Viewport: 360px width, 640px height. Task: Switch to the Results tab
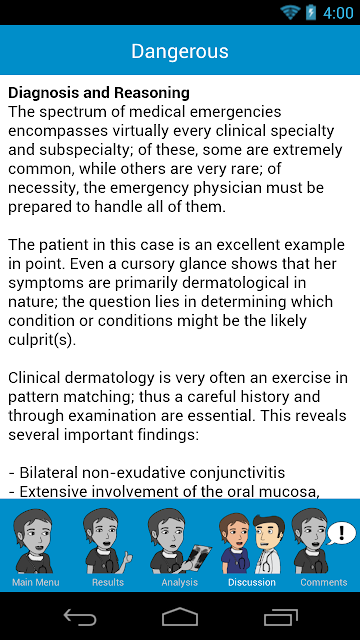pos(108,546)
